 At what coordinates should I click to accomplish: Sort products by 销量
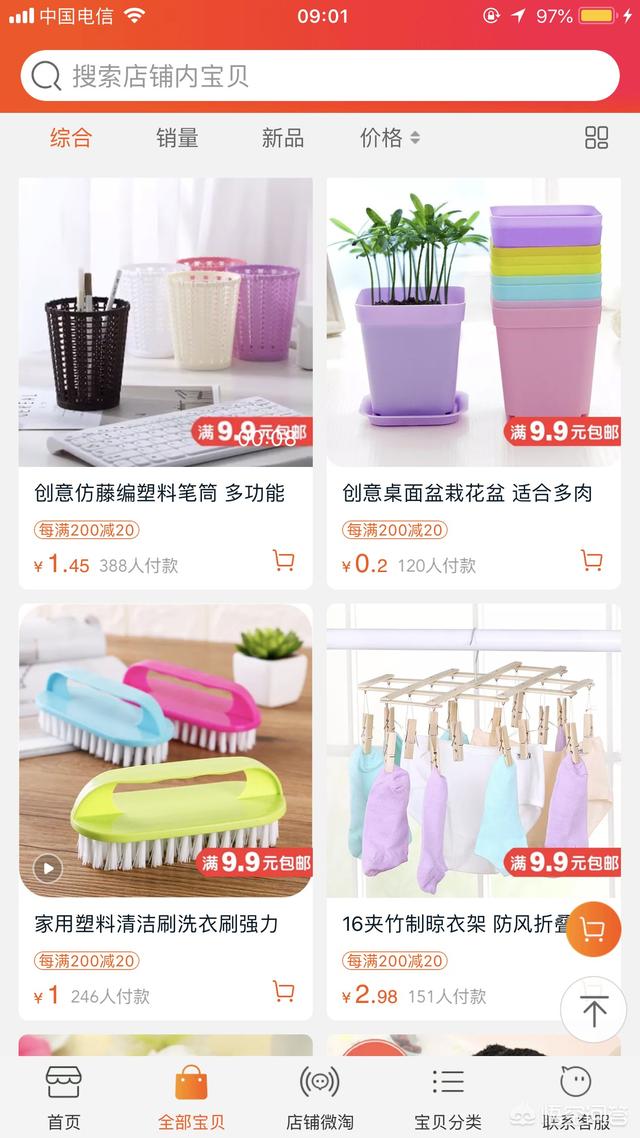(177, 138)
